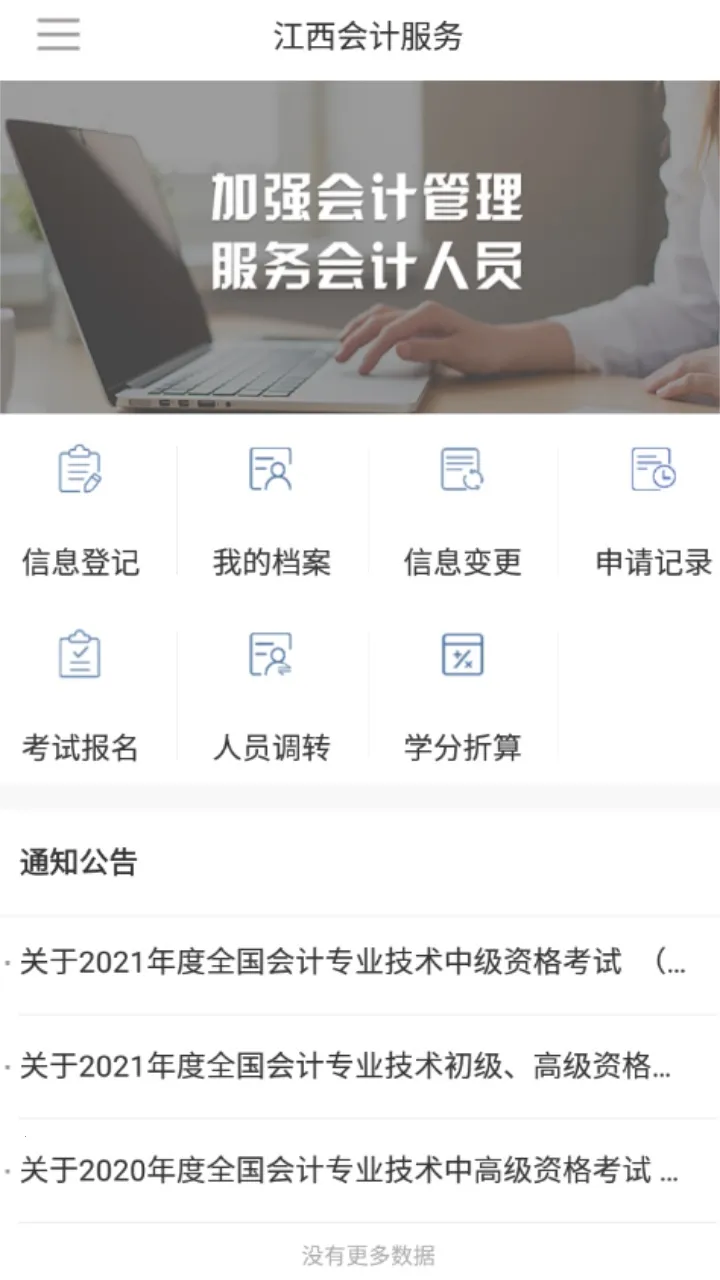Open notice about 2021 初级、高级资格 exam
720x1280 pixels.
(x=345, y=1066)
